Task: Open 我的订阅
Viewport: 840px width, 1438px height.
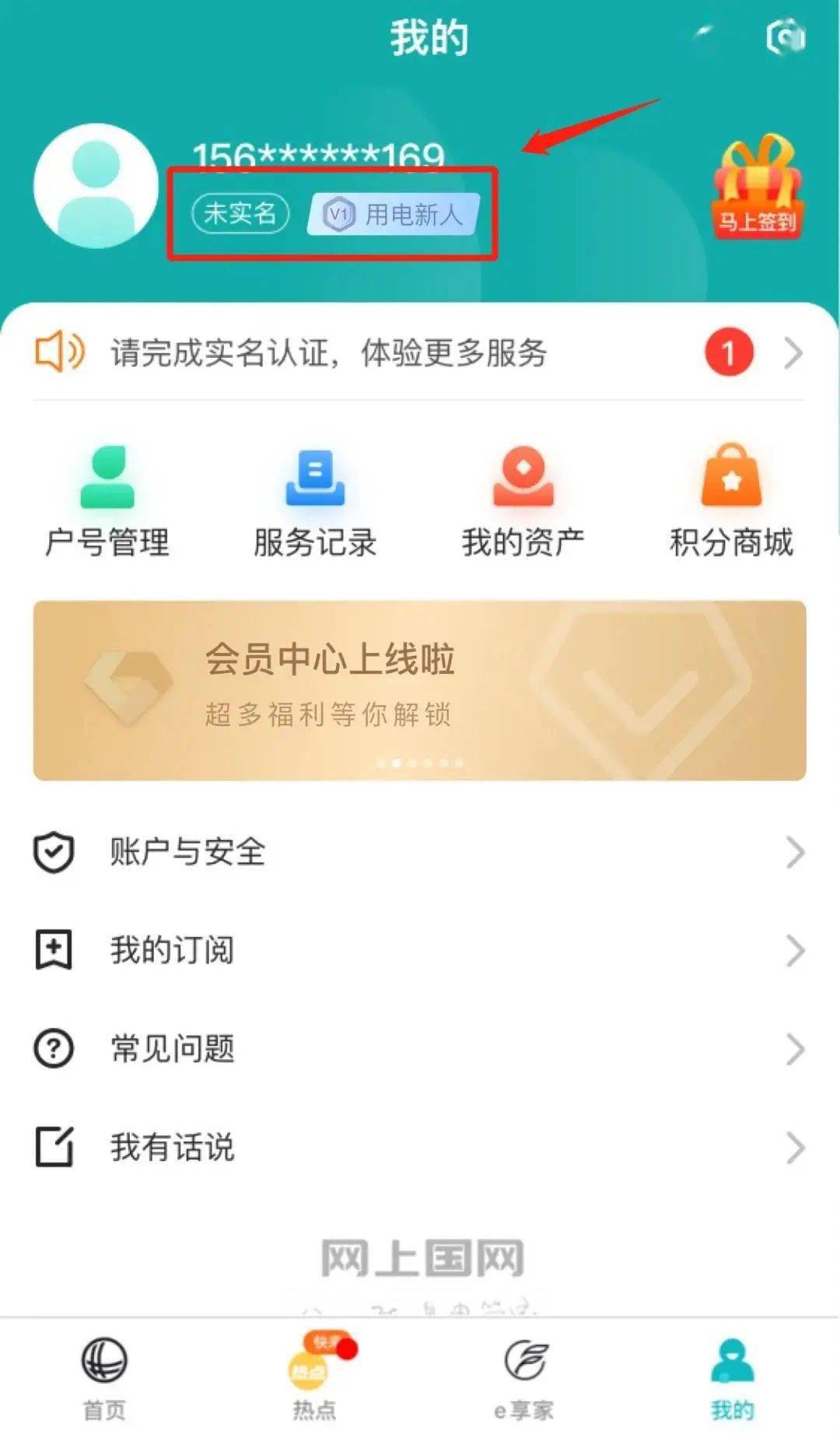Action: pos(420,950)
